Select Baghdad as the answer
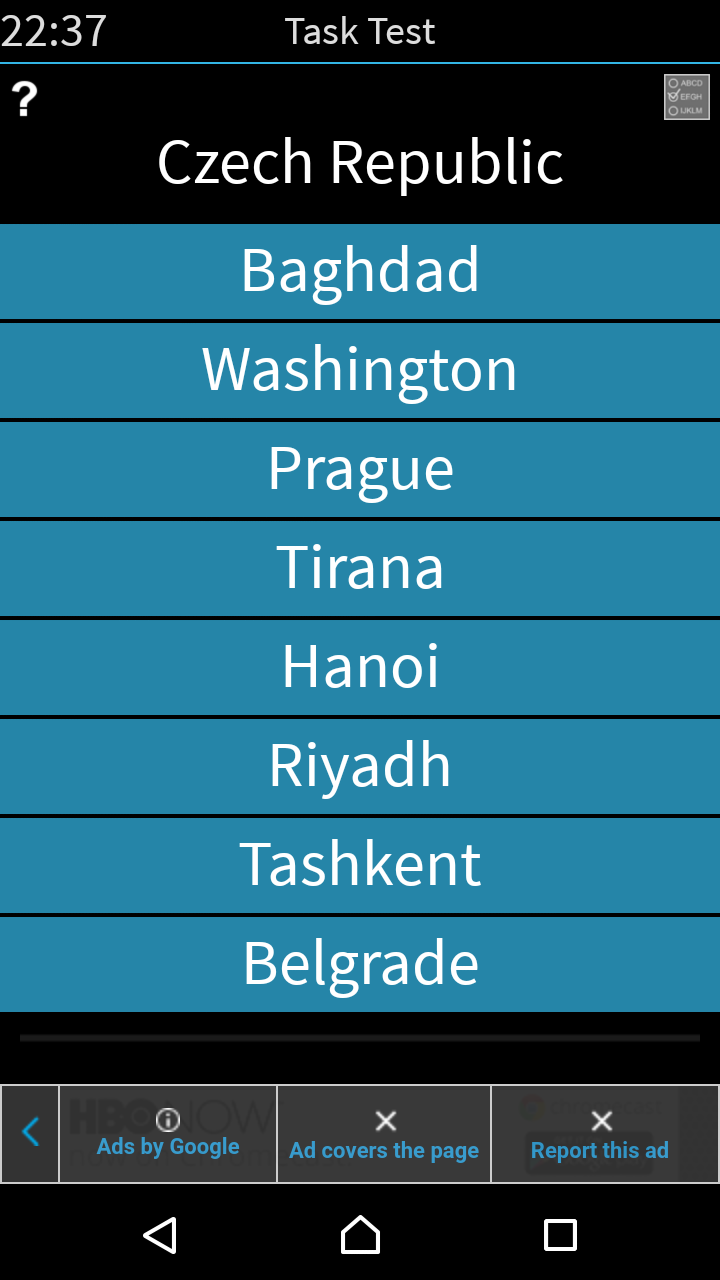Screen dimensions: 720x1280 tap(360, 271)
